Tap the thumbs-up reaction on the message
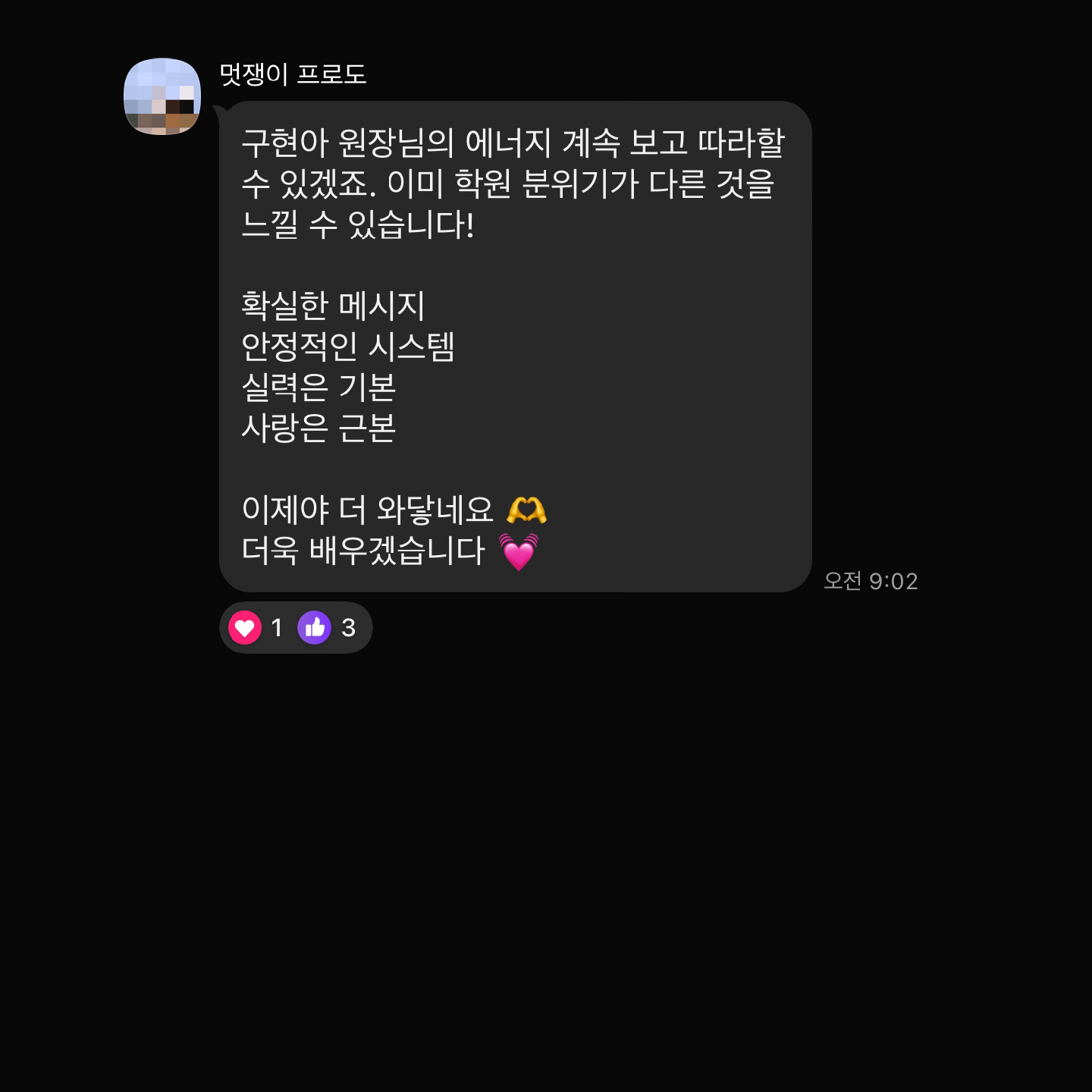Screen dimensions: 1092x1092 315,628
